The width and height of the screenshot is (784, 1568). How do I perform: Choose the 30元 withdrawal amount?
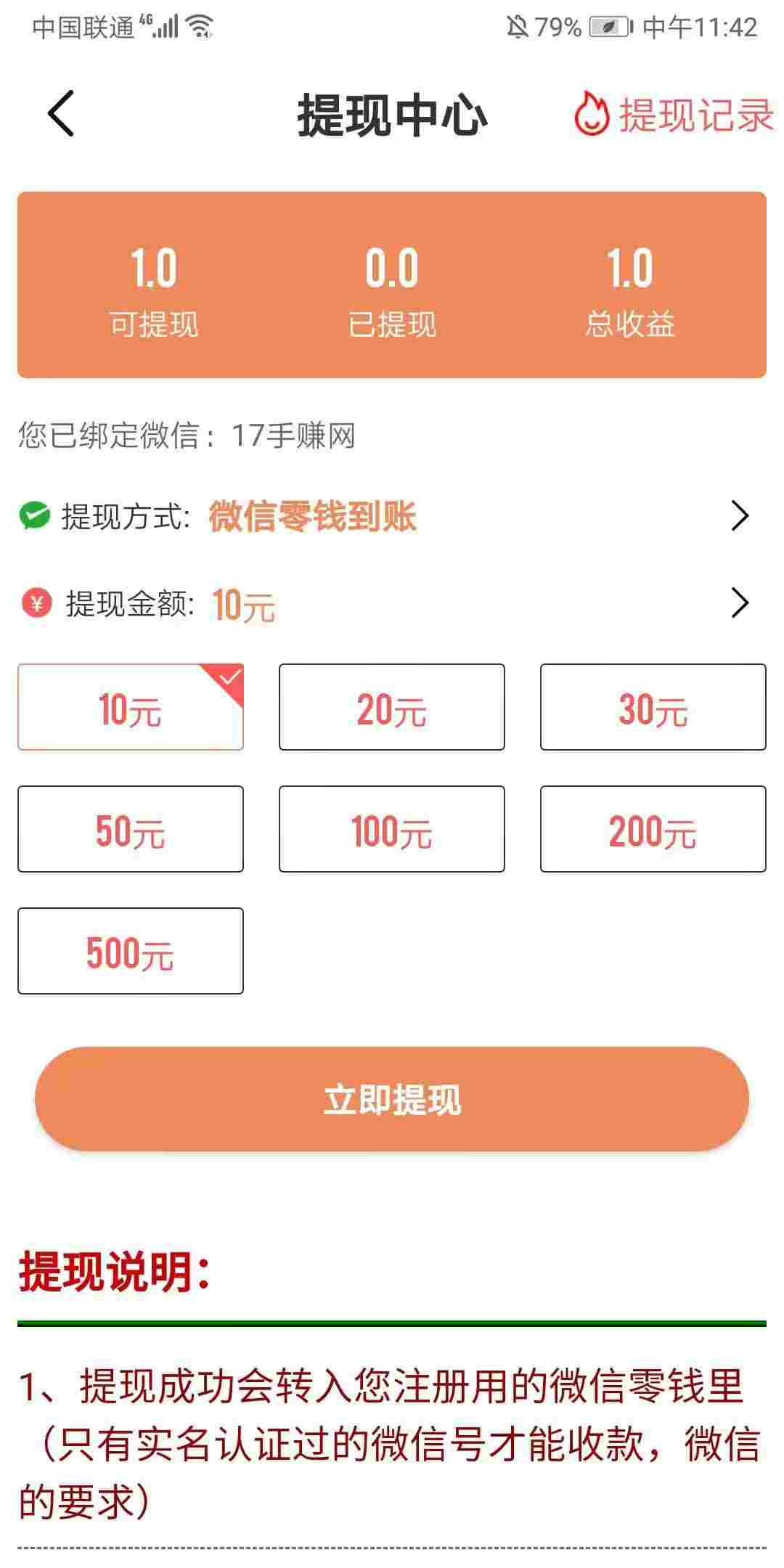pos(653,707)
